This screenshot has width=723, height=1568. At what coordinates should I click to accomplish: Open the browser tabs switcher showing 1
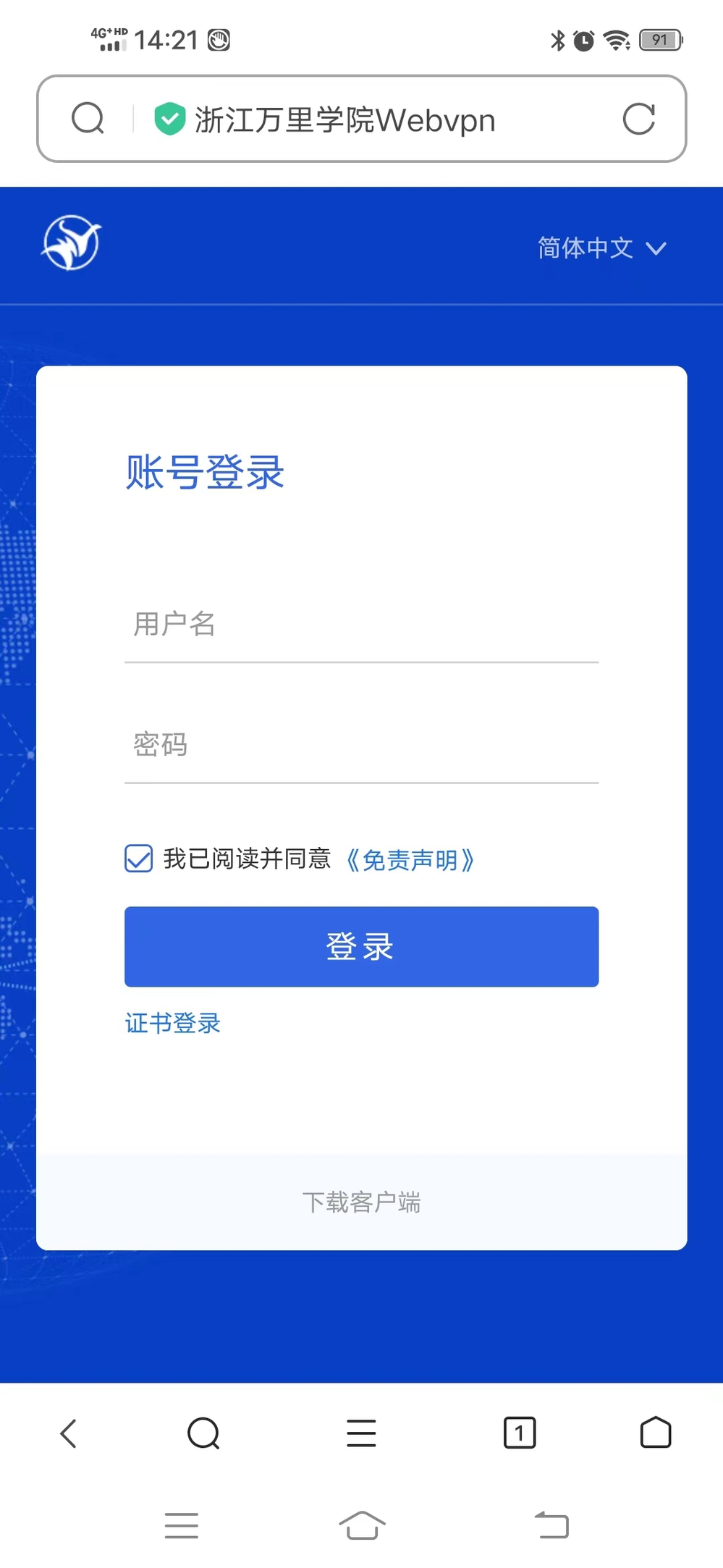(x=519, y=1433)
